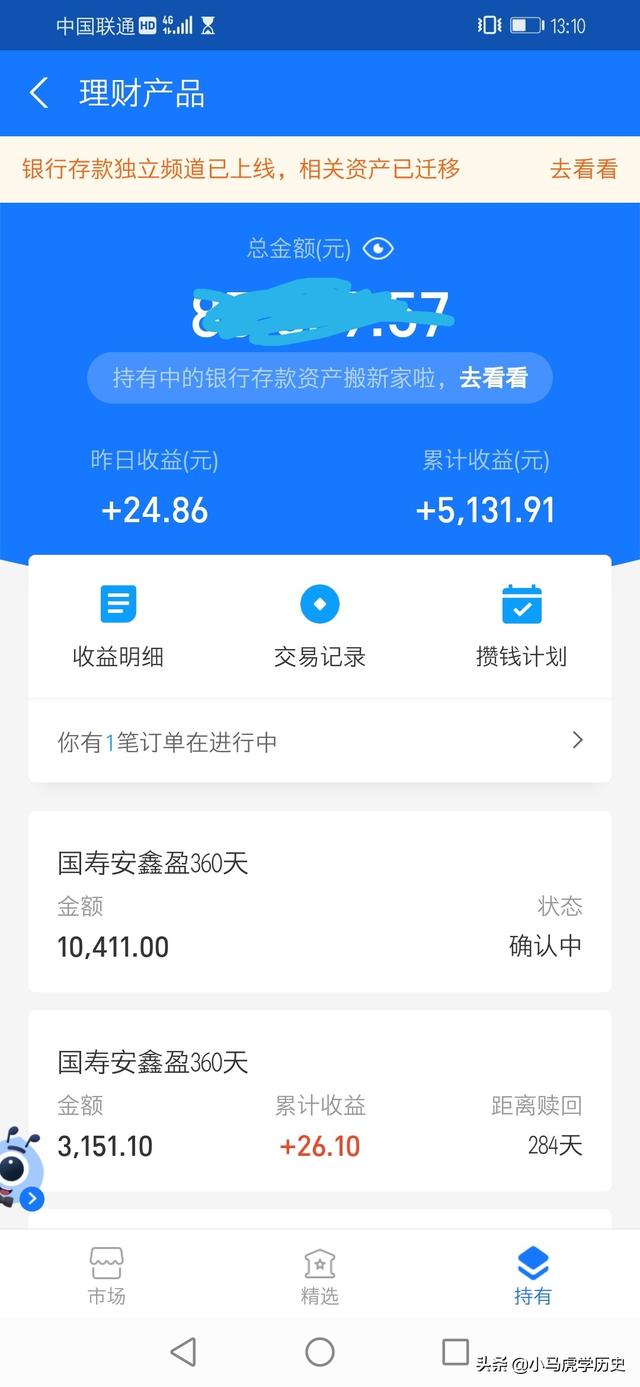640x1387 pixels.
Task: Switch to the 市场 tab
Action: click(x=106, y=1276)
